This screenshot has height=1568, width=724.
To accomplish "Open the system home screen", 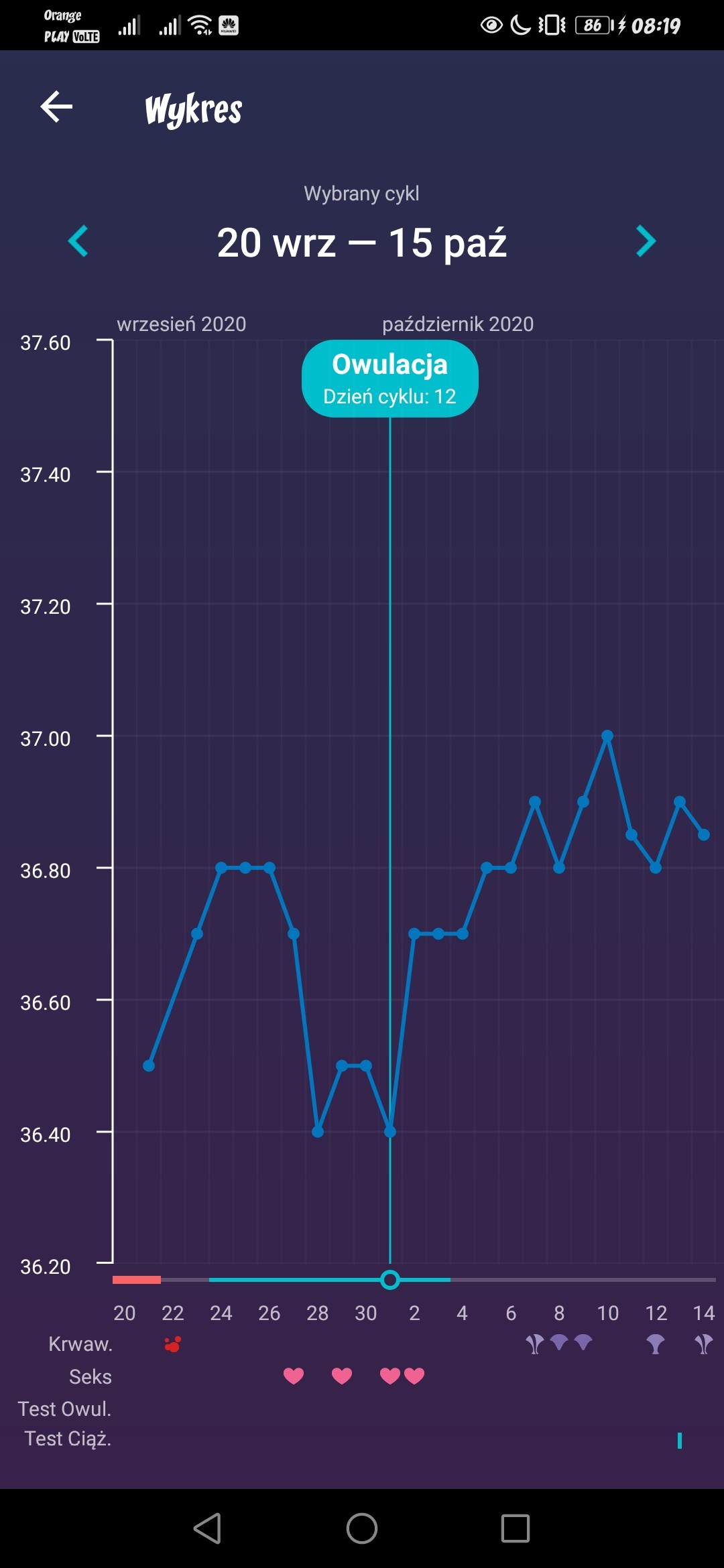I will point(362,1528).
